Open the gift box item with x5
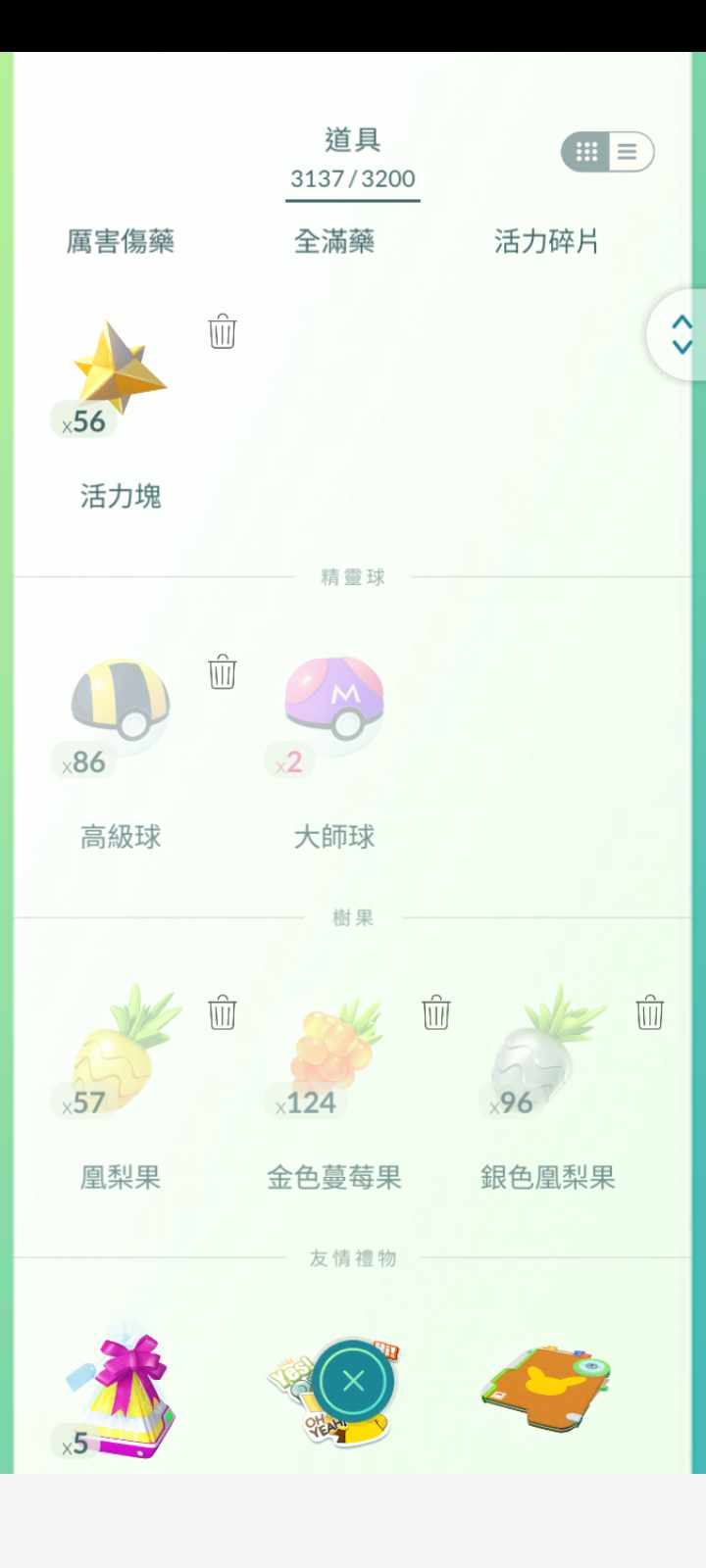706x1568 pixels. click(121, 1392)
